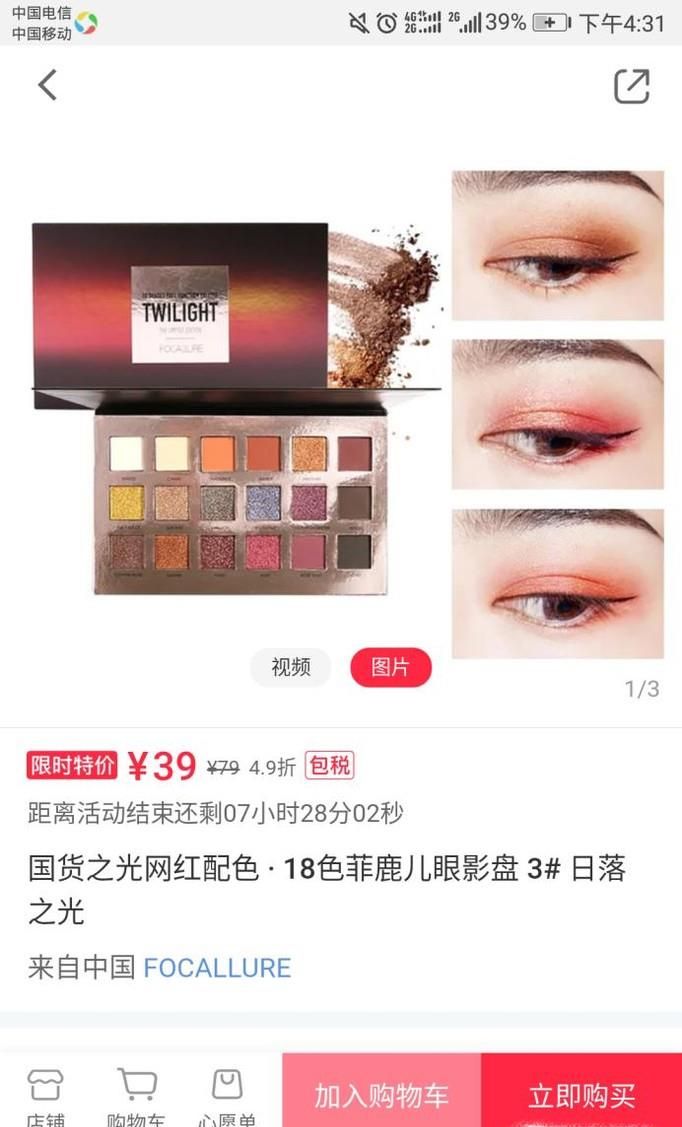Open the 购物车 shopping cart
Screen dimensions: 682x1127
click(136, 1096)
